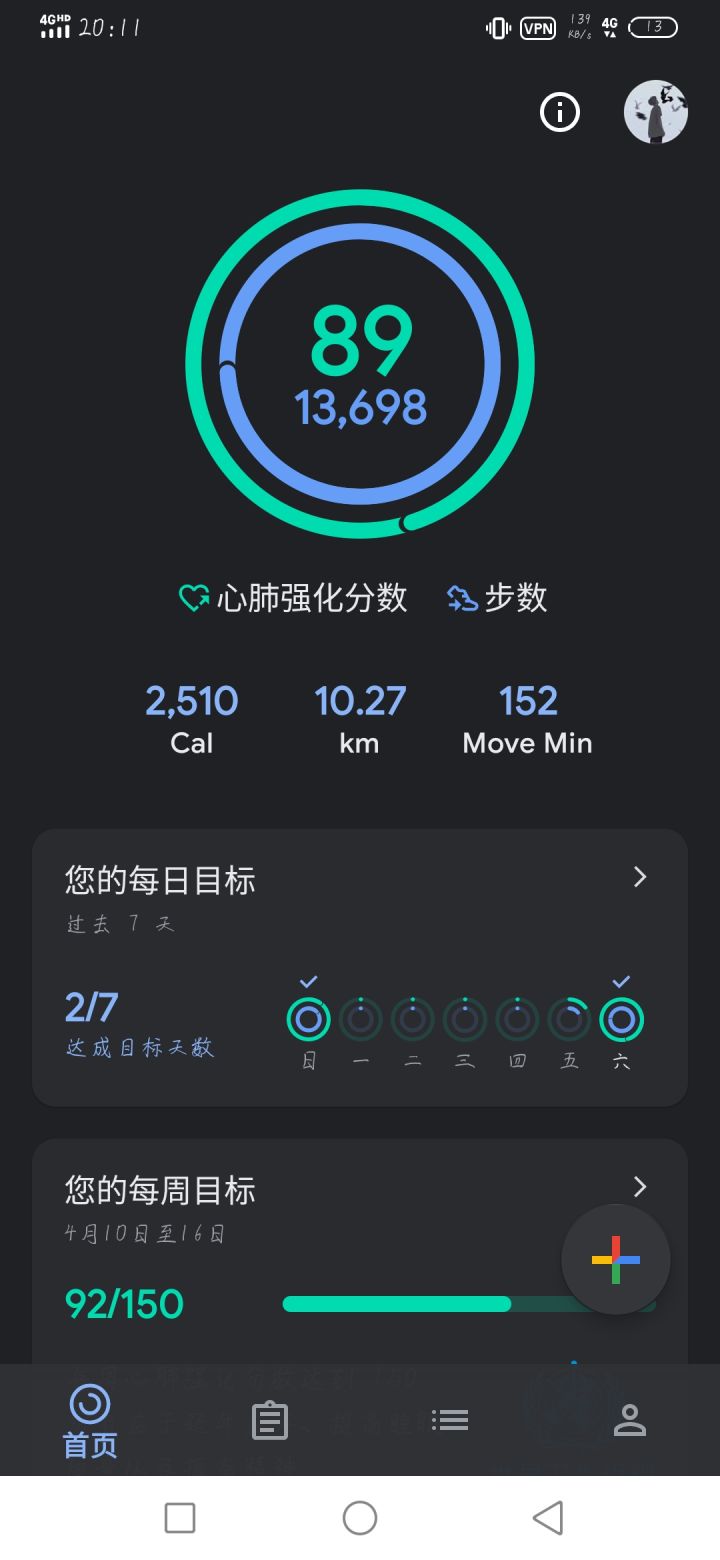Go back with the system back button
The width and height of the screenshot is (720, 1560).
point(548,1518)
